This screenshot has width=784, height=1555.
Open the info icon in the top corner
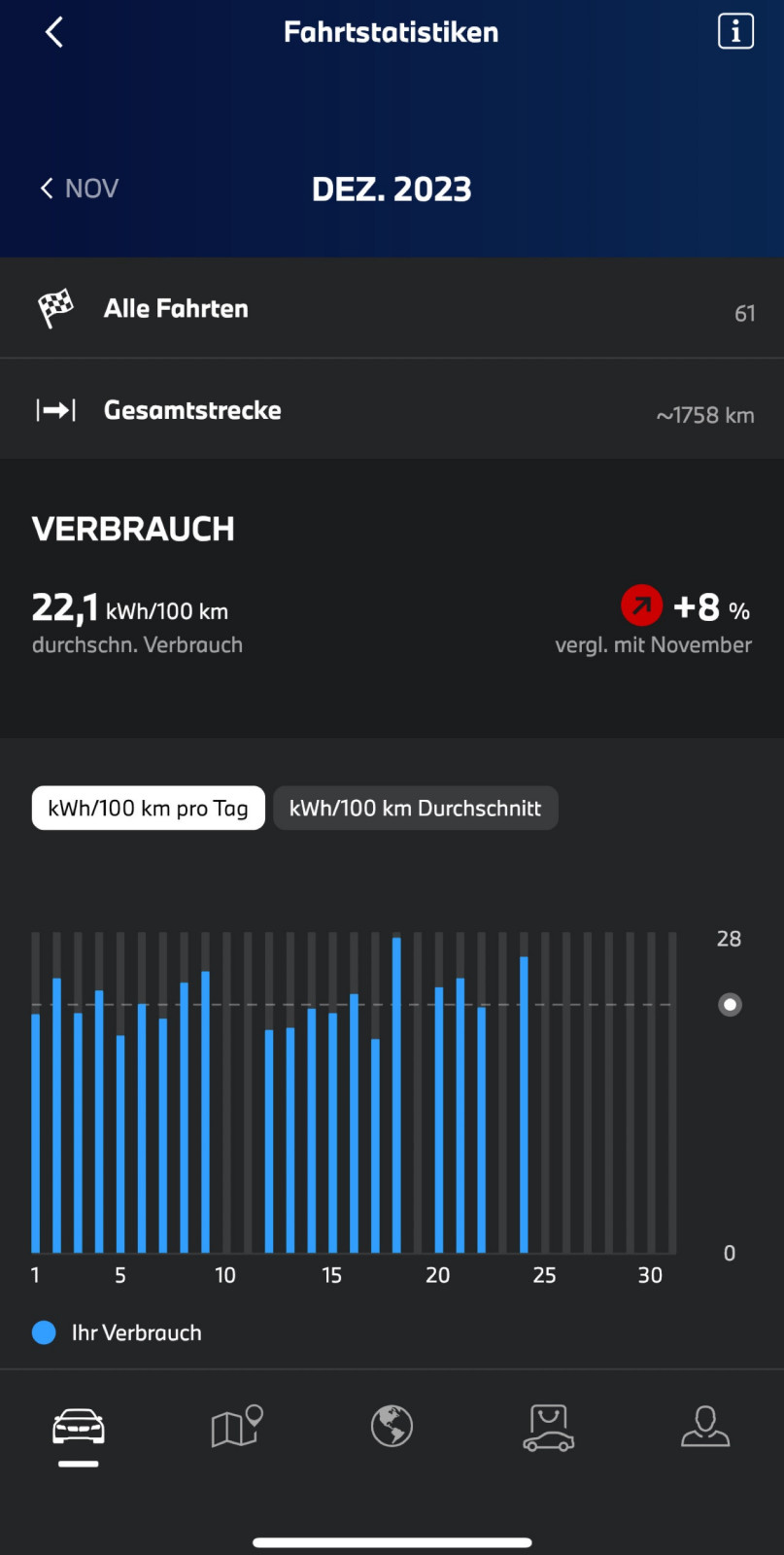734,30
